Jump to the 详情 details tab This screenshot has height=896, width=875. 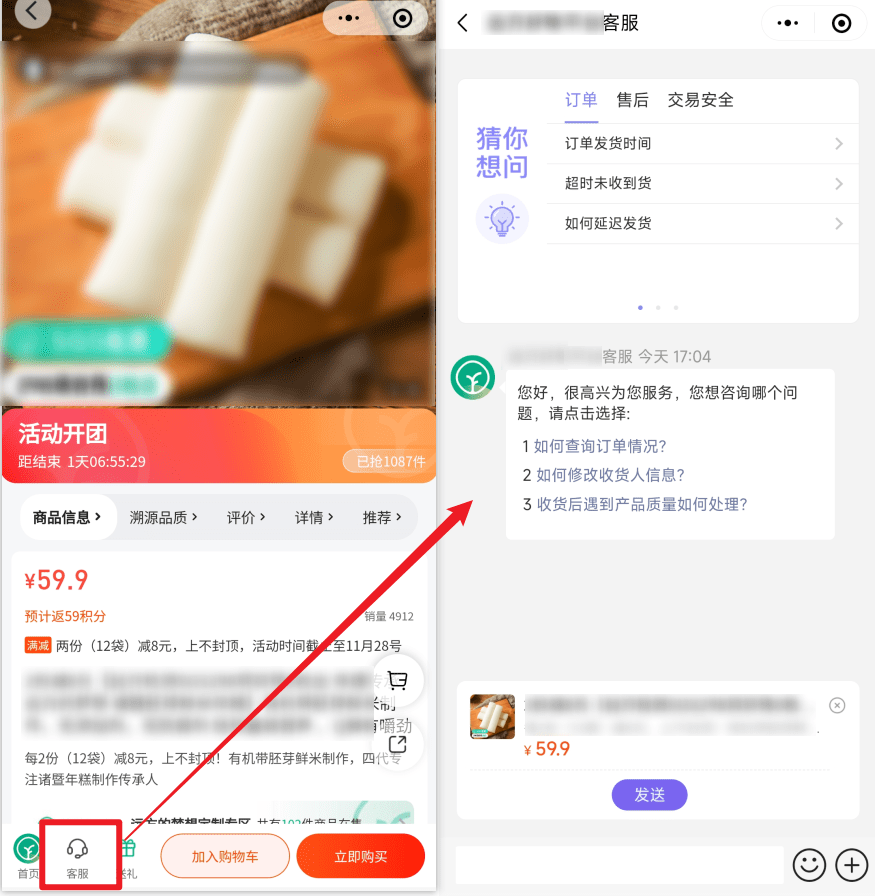coord(314,517)
